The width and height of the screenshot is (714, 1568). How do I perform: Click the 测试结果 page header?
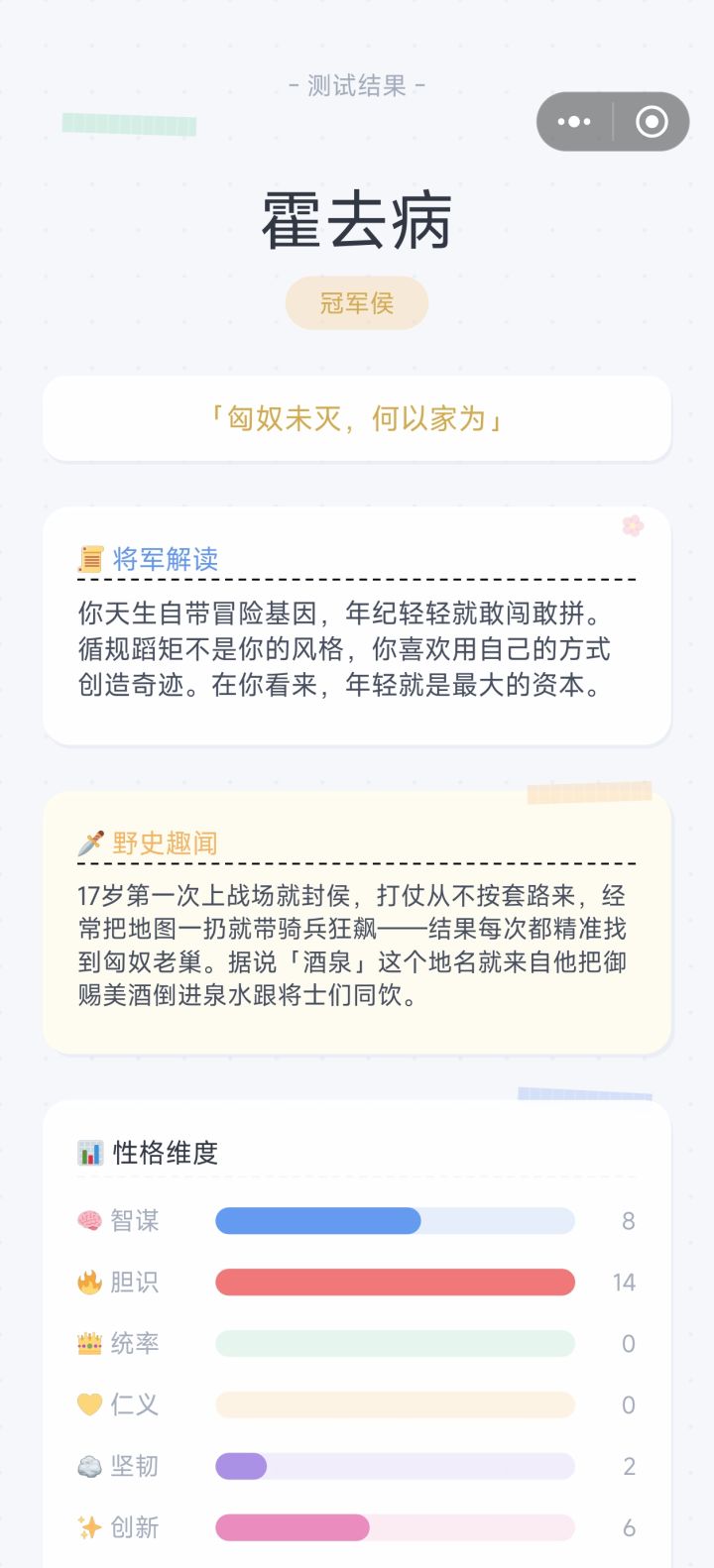click(357, 86)
